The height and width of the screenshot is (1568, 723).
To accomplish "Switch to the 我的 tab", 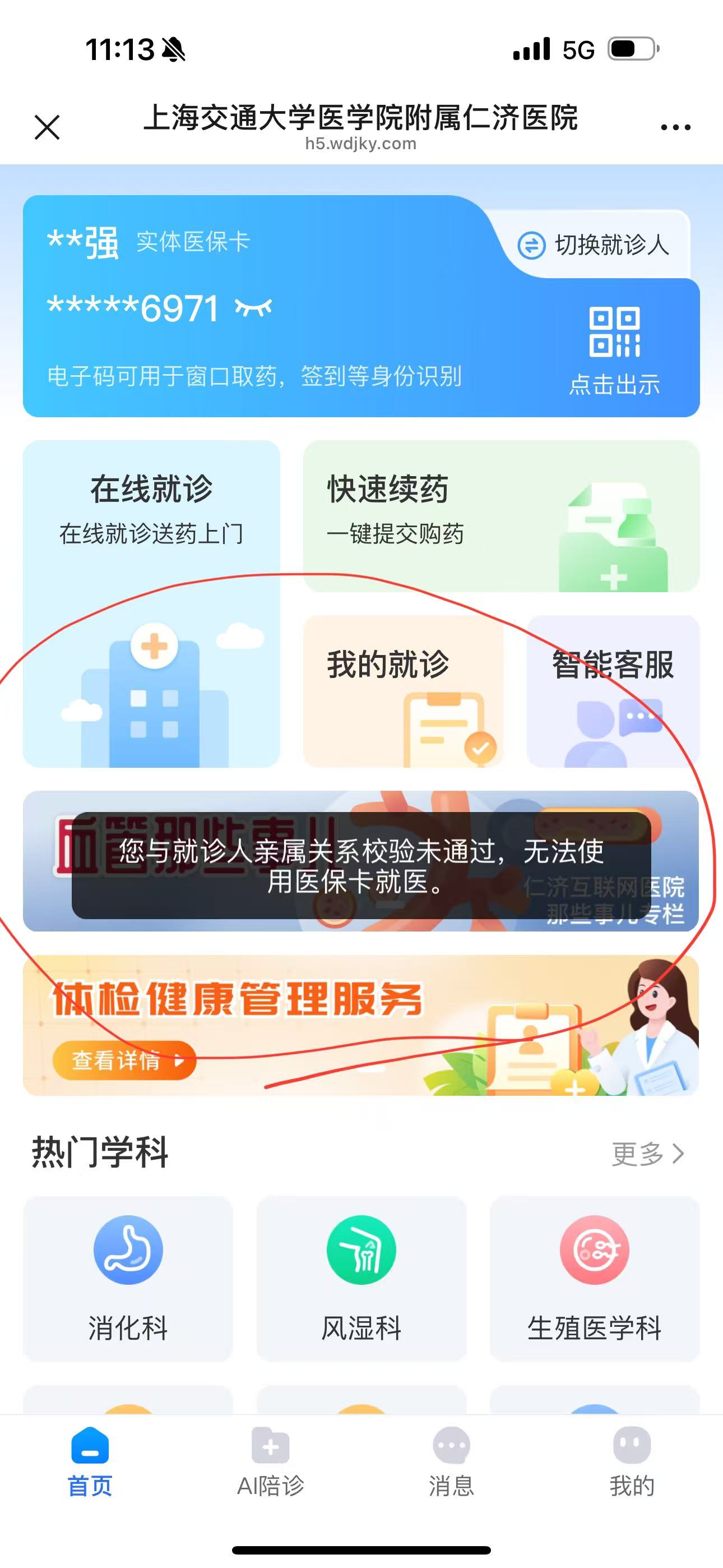I will pyautogui.click(x=632, y=1461).
